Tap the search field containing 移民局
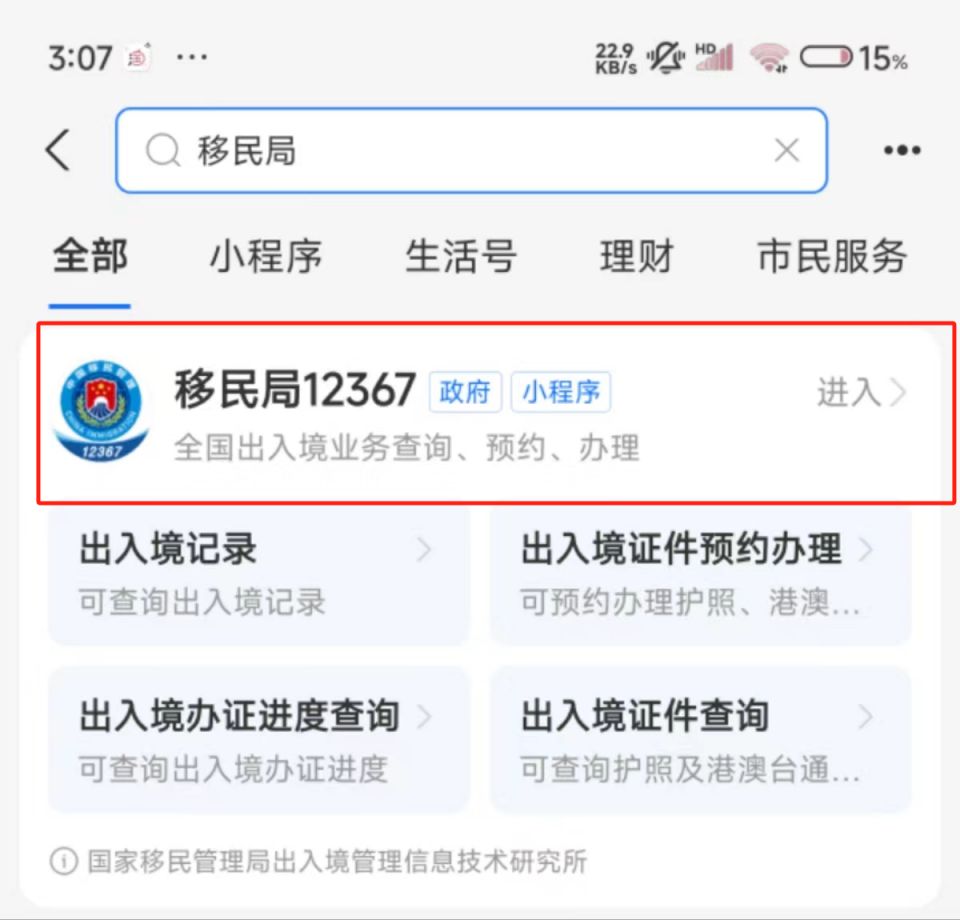 pos(460,151)
